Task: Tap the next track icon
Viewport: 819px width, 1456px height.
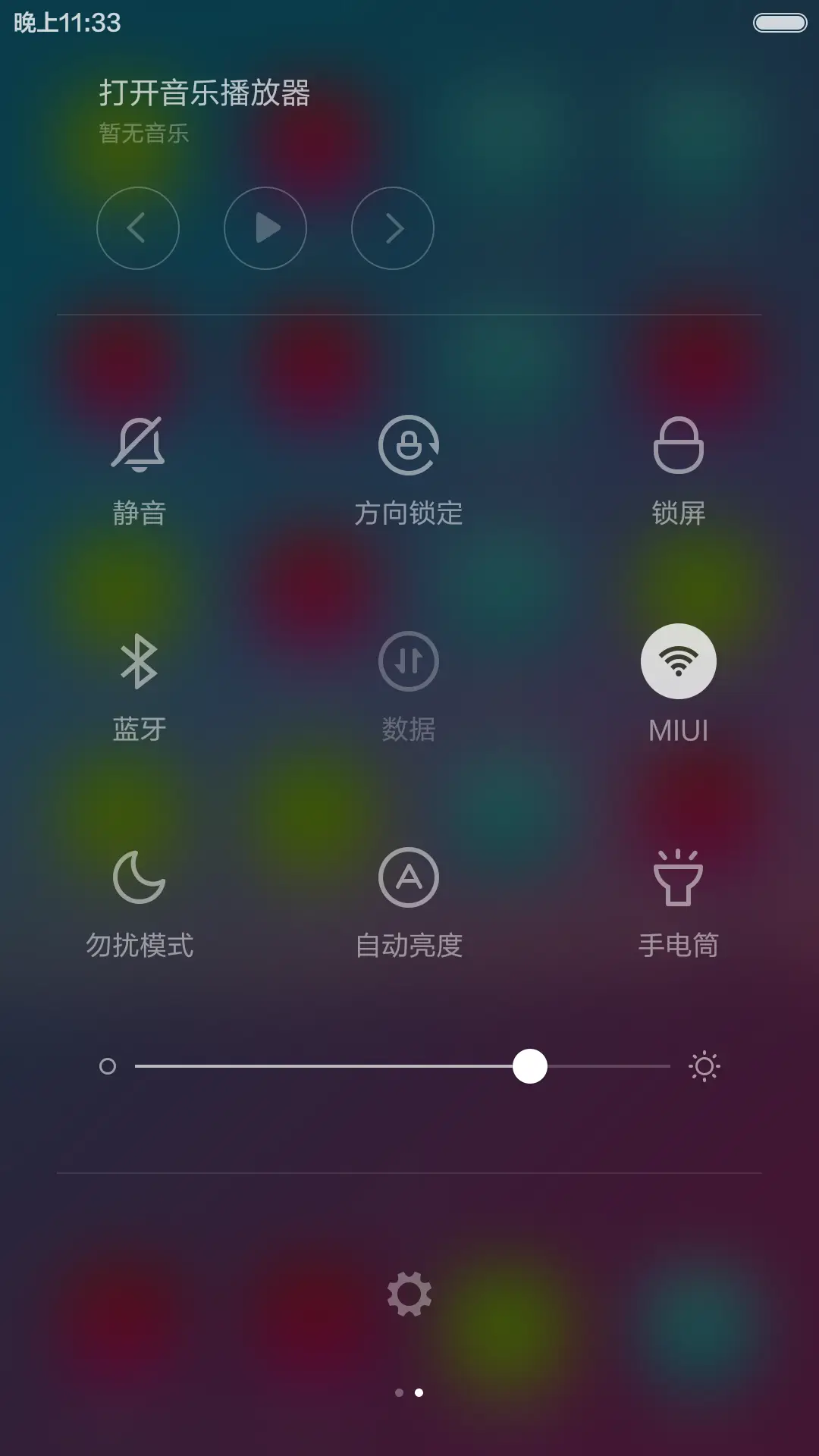Action: (x=392, y=227)
